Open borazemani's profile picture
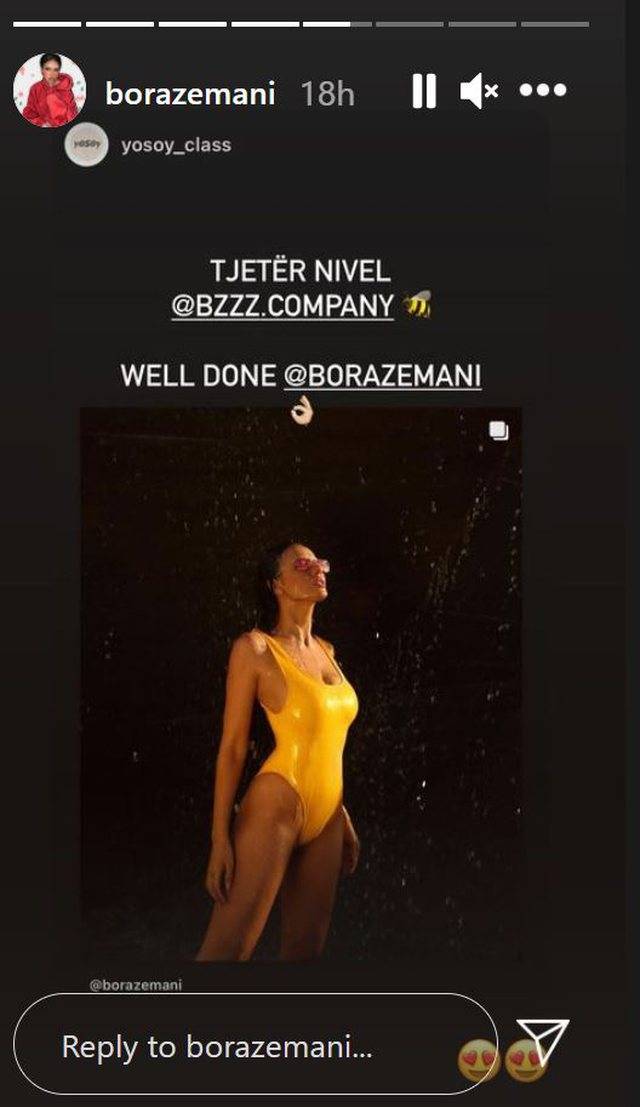 (x=49, y=91)
